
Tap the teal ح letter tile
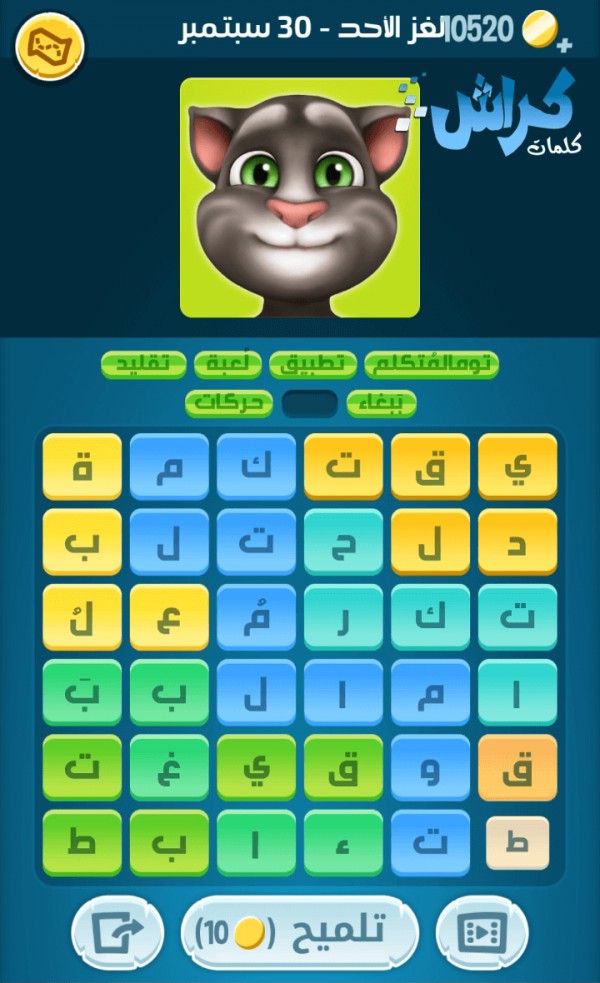343,542
